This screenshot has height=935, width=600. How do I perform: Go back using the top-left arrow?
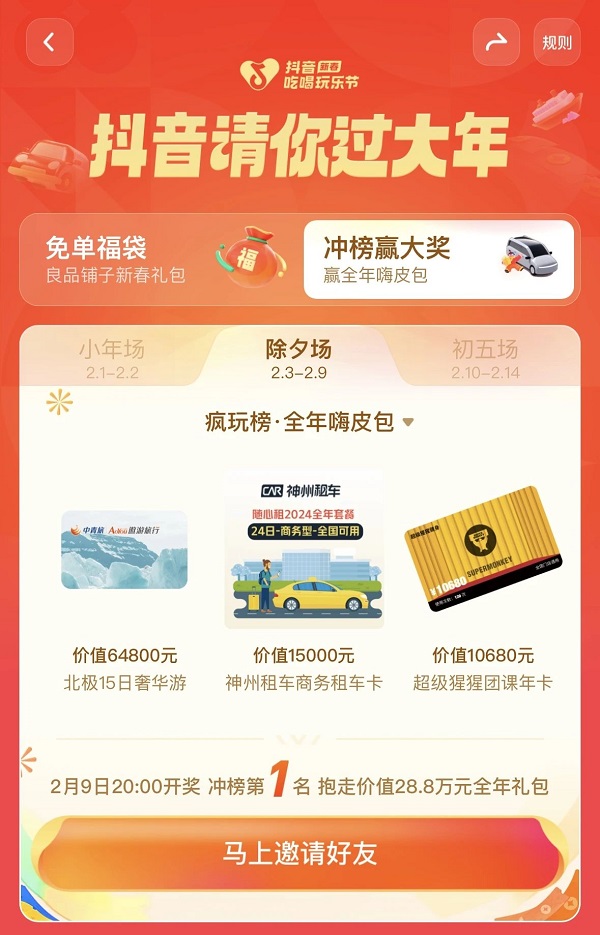[49, 42]
